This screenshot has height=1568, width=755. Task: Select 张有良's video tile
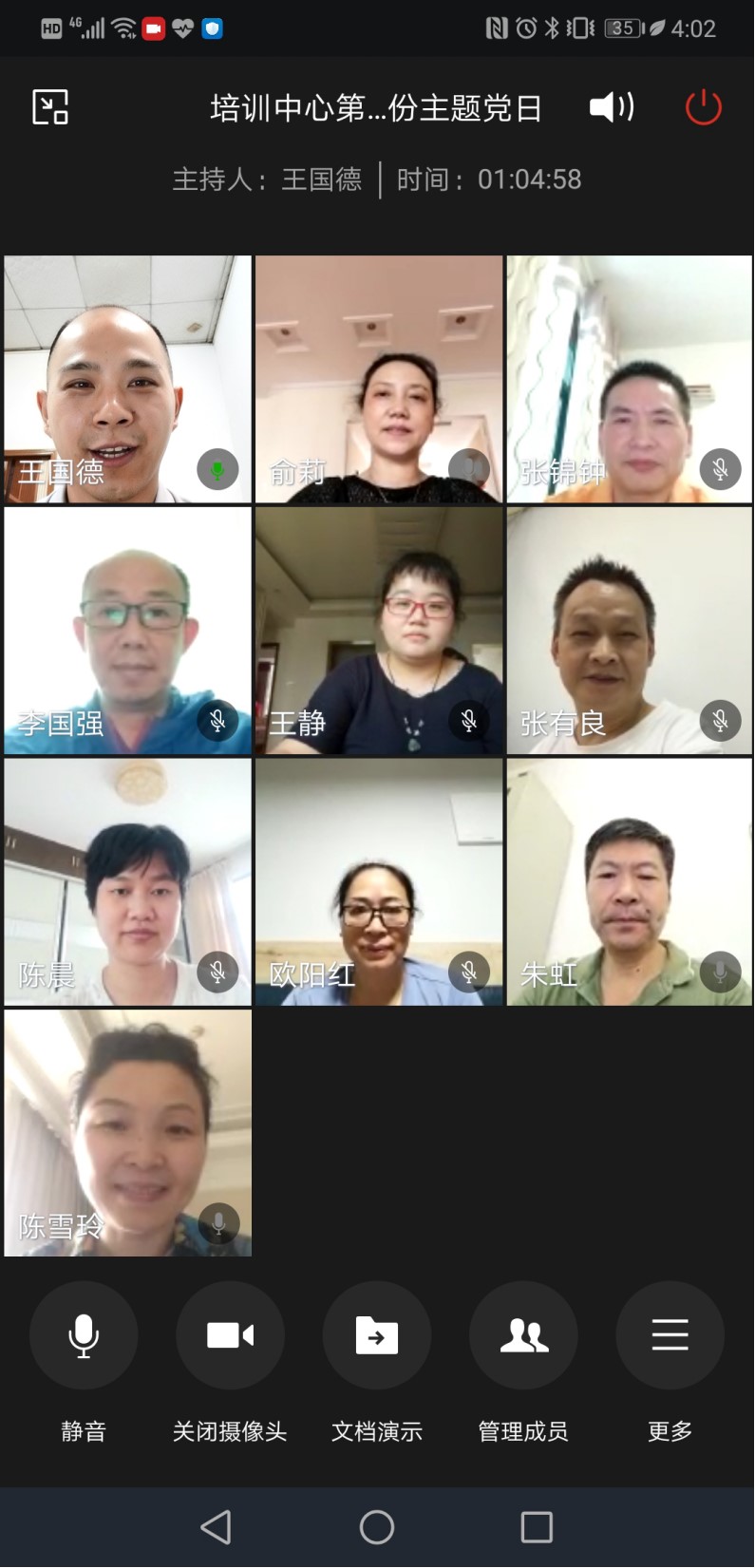[x=629, y=630]
